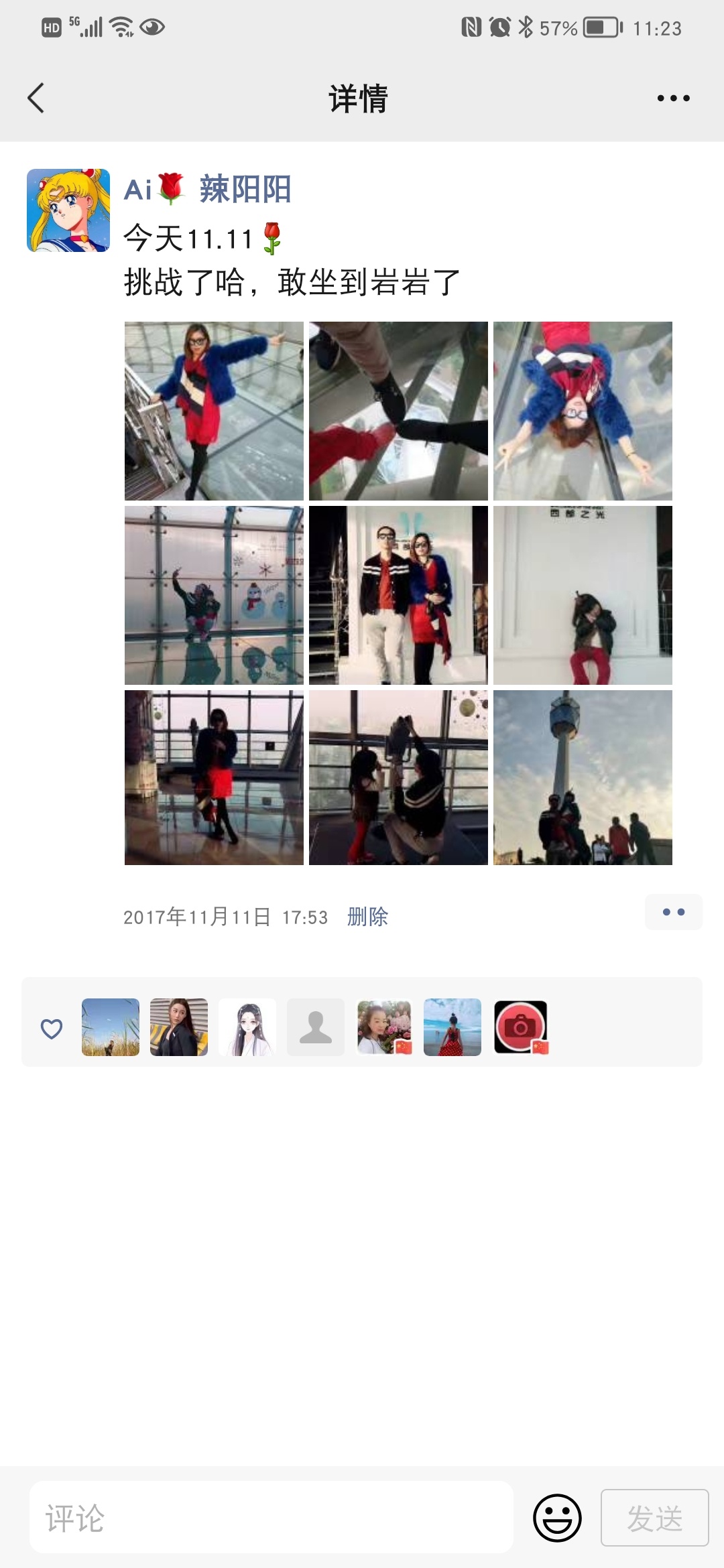View the photo with snowman window stickers

click(x=214, y=595)
